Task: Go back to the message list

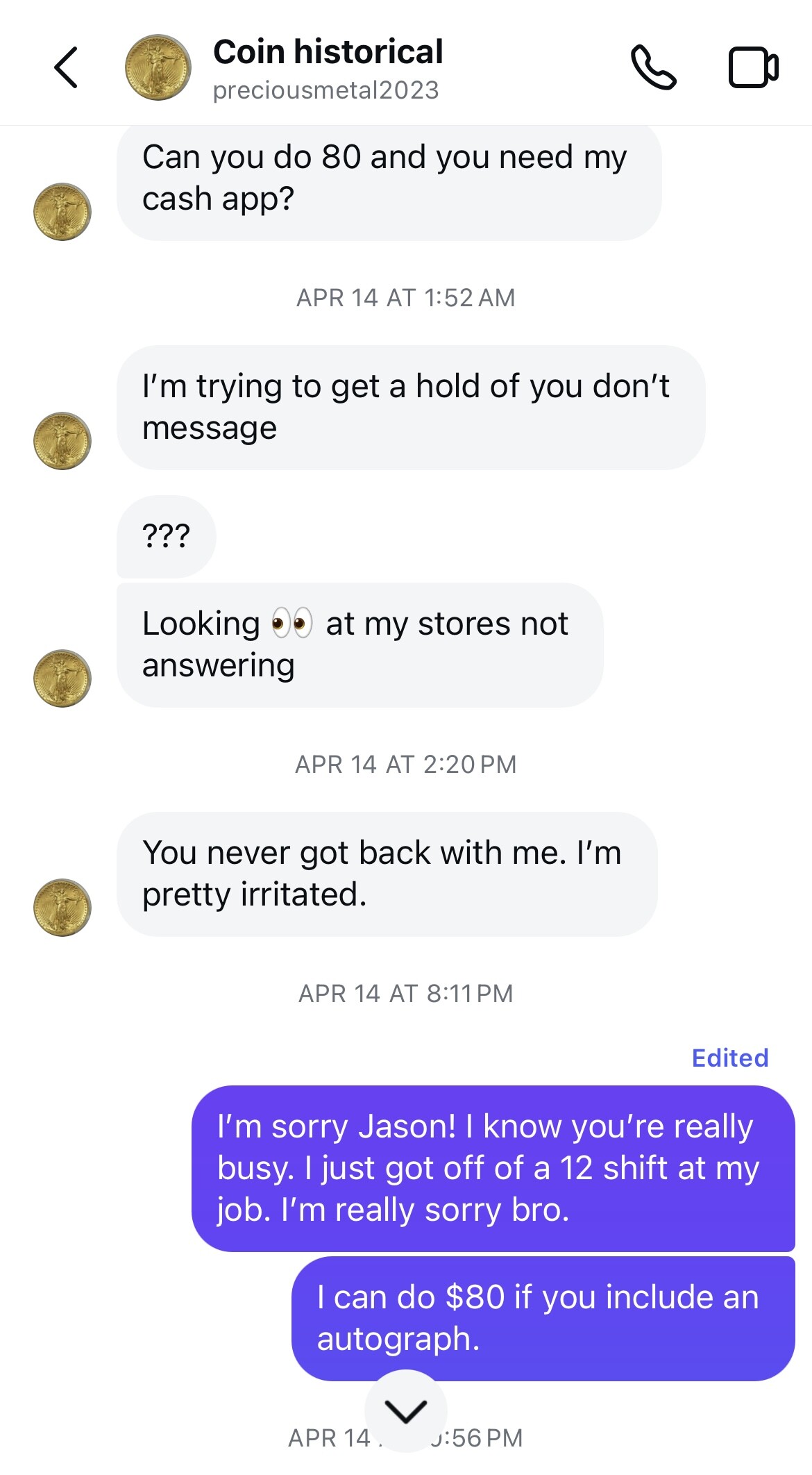Action: click(66, 67)
